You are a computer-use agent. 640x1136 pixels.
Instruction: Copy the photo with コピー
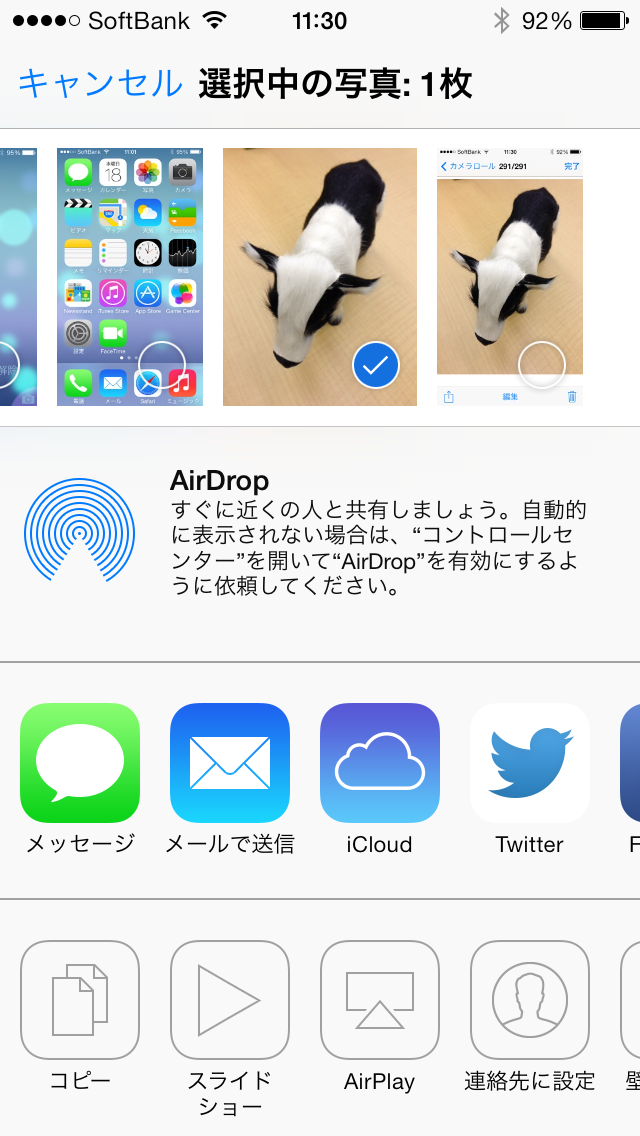(80, 1000)
